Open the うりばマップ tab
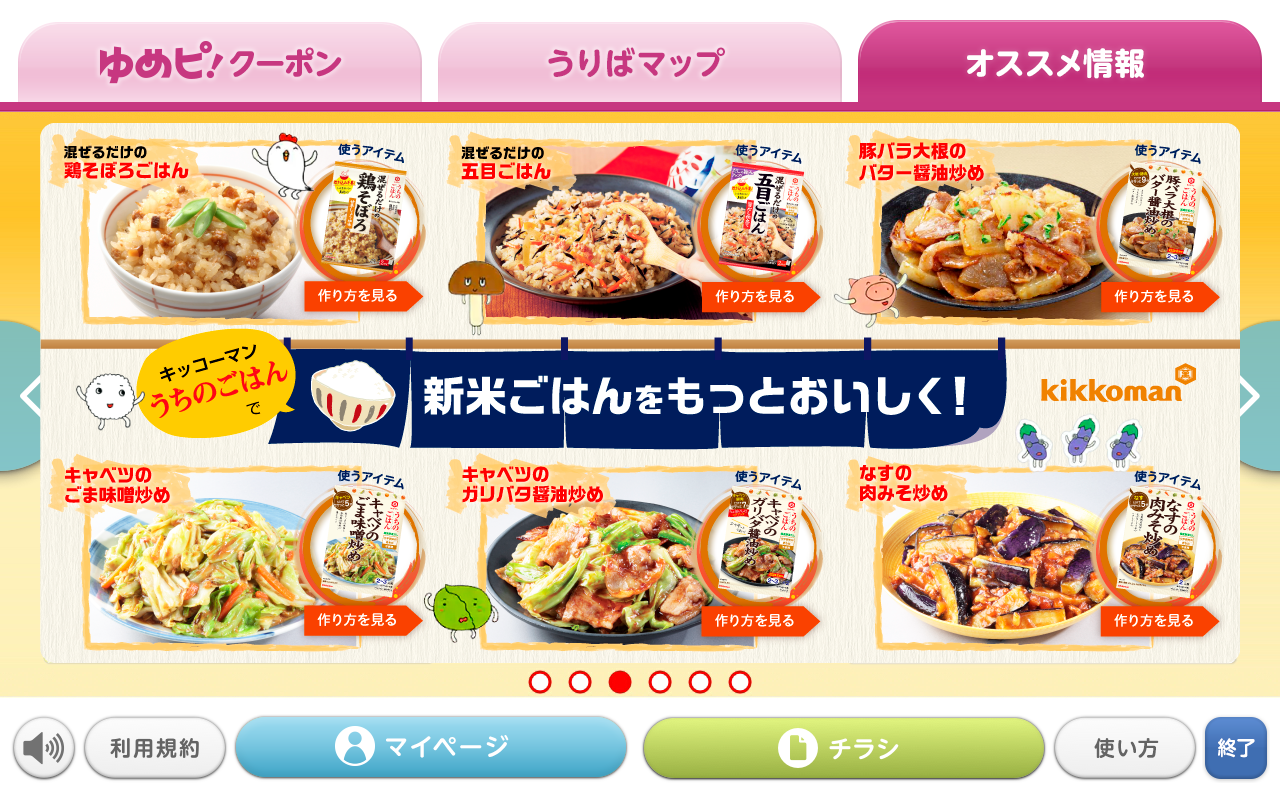 tap(640, 63)
